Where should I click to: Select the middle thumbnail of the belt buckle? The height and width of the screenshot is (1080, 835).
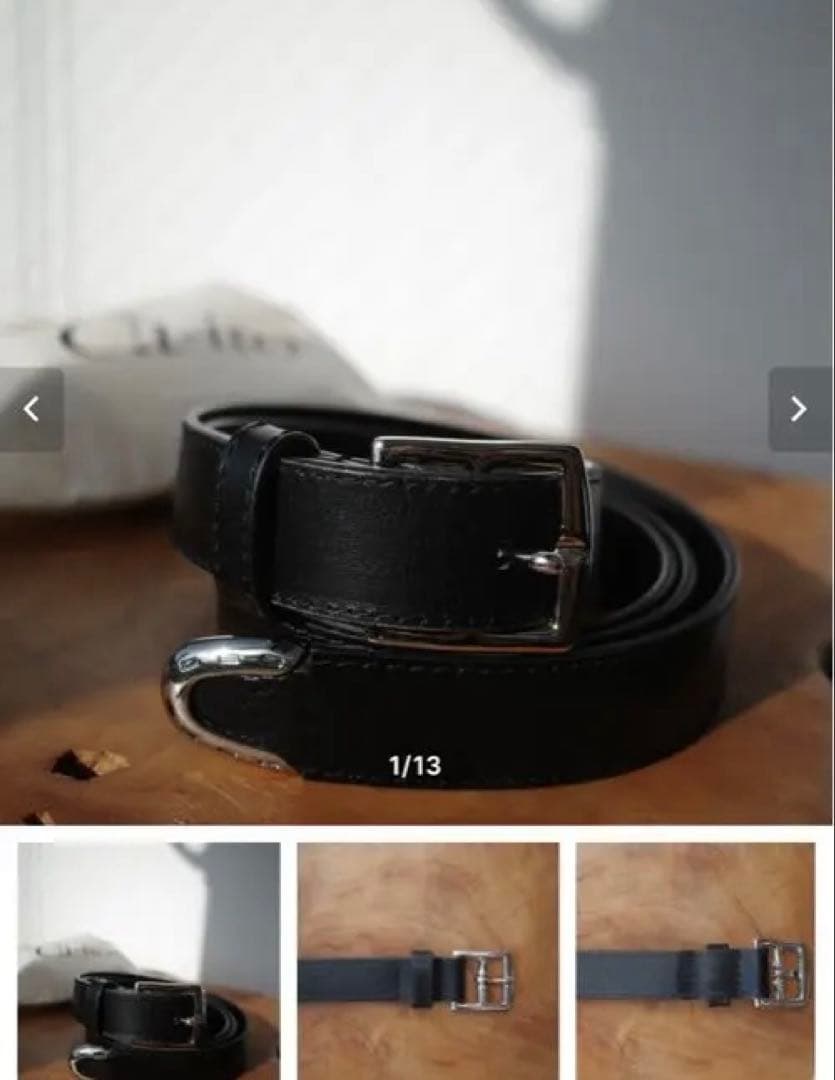427,960
